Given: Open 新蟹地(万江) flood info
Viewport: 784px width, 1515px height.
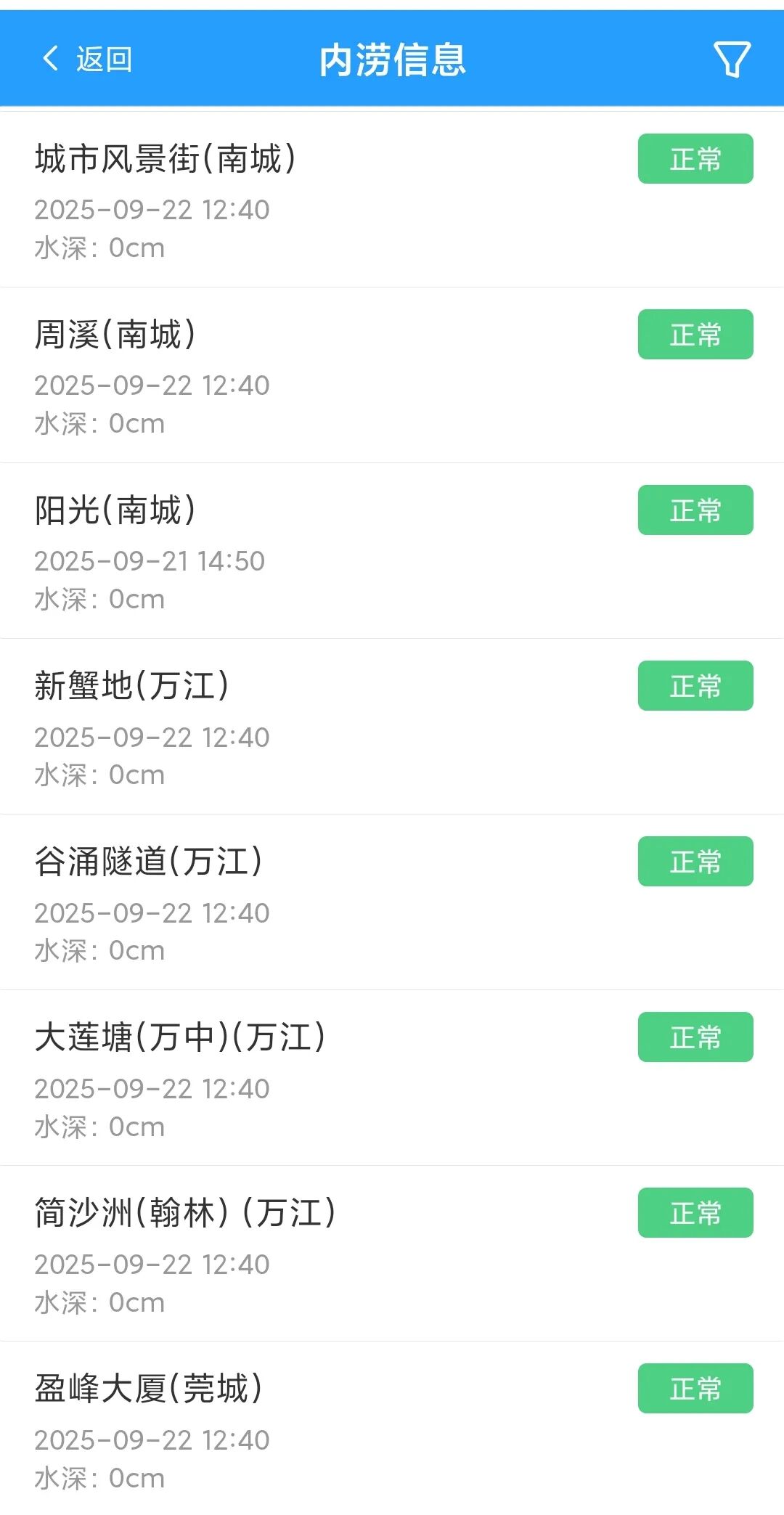Looking at the screenshot, I should 132,686.
